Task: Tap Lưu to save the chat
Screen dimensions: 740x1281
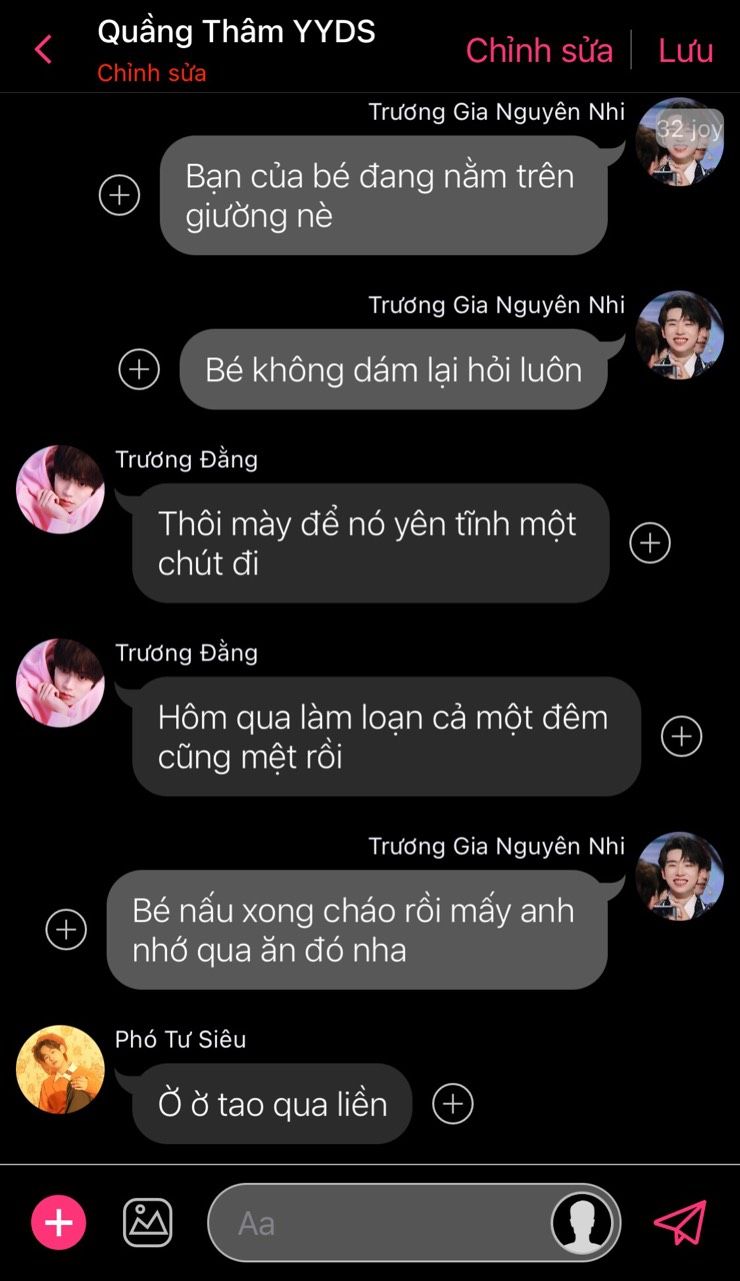Action: click(x=685, y=50)
